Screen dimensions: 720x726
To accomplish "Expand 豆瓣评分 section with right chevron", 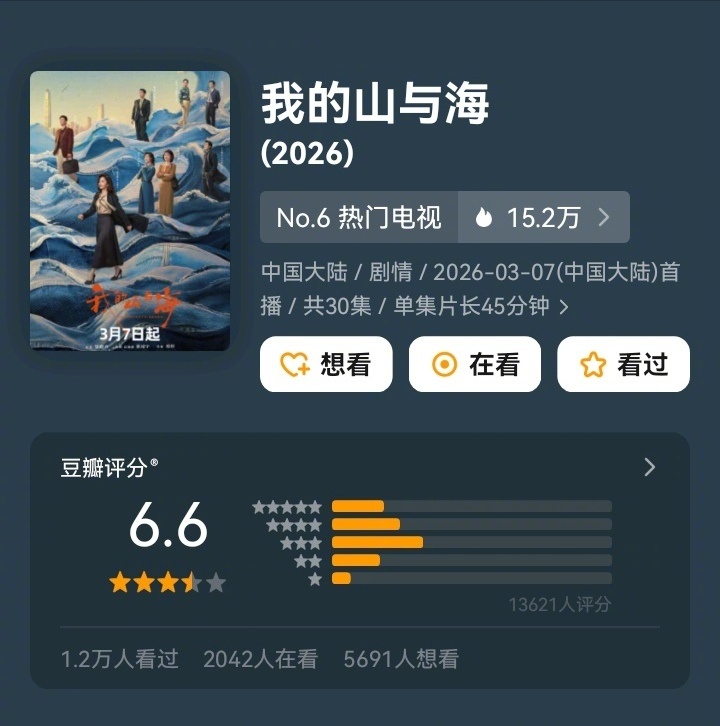I will [649, 467].
